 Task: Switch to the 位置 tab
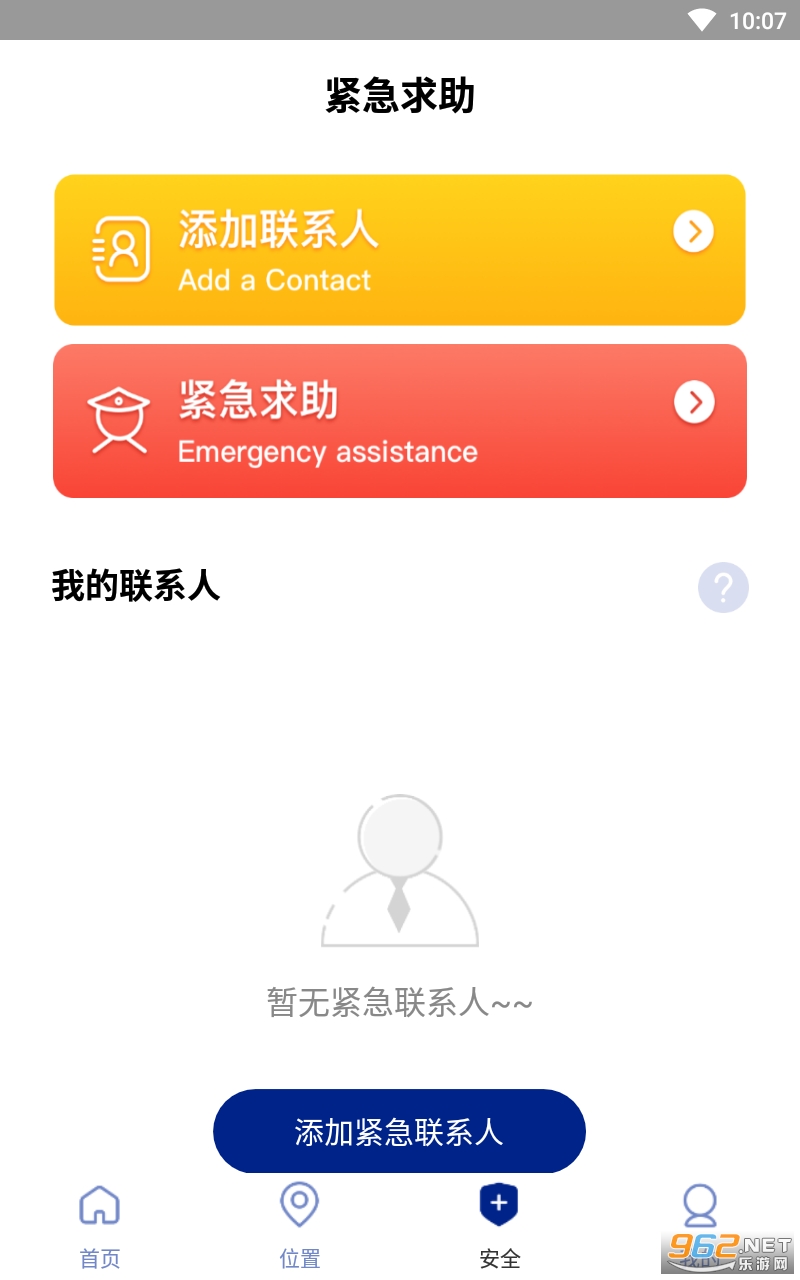click(300, 1226)
